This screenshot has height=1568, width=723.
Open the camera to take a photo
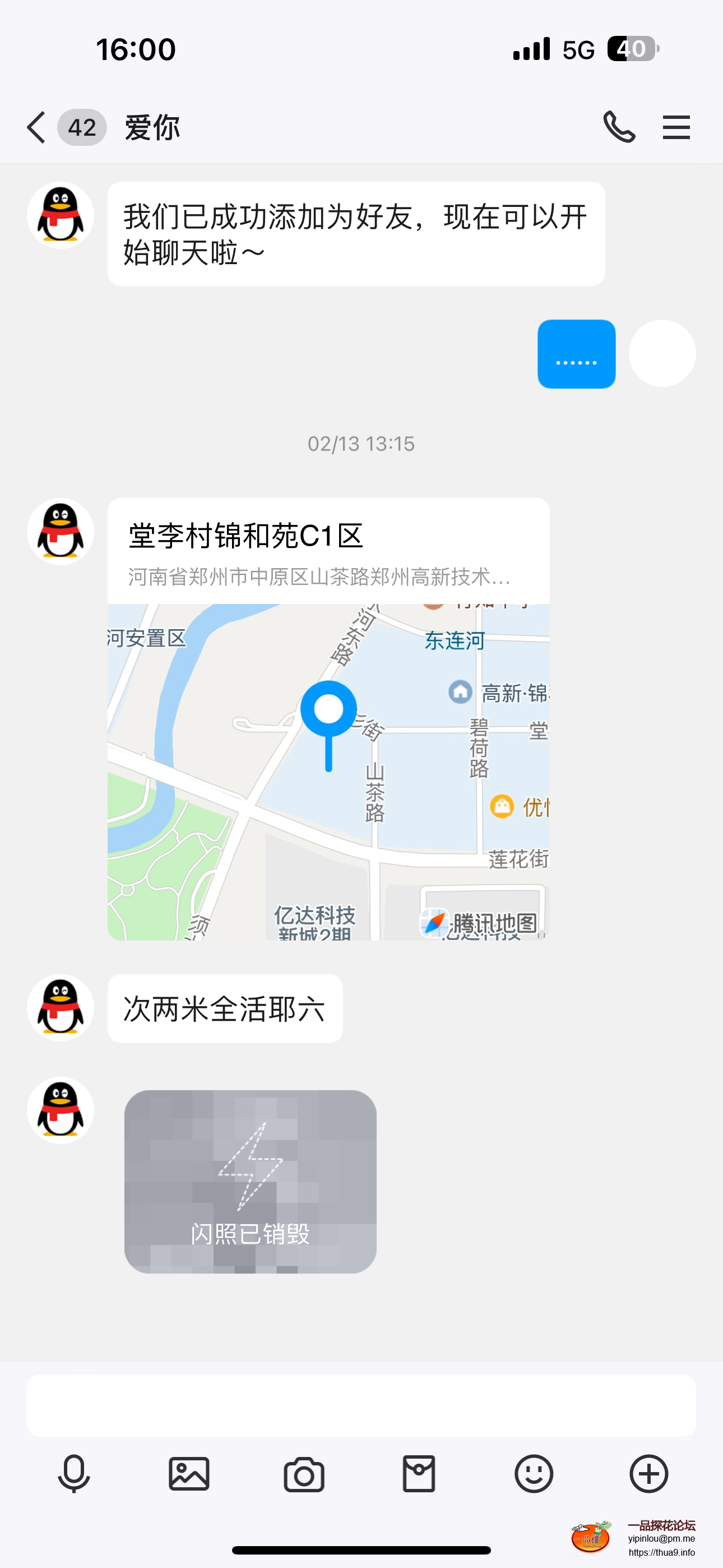coord(304,1474)
